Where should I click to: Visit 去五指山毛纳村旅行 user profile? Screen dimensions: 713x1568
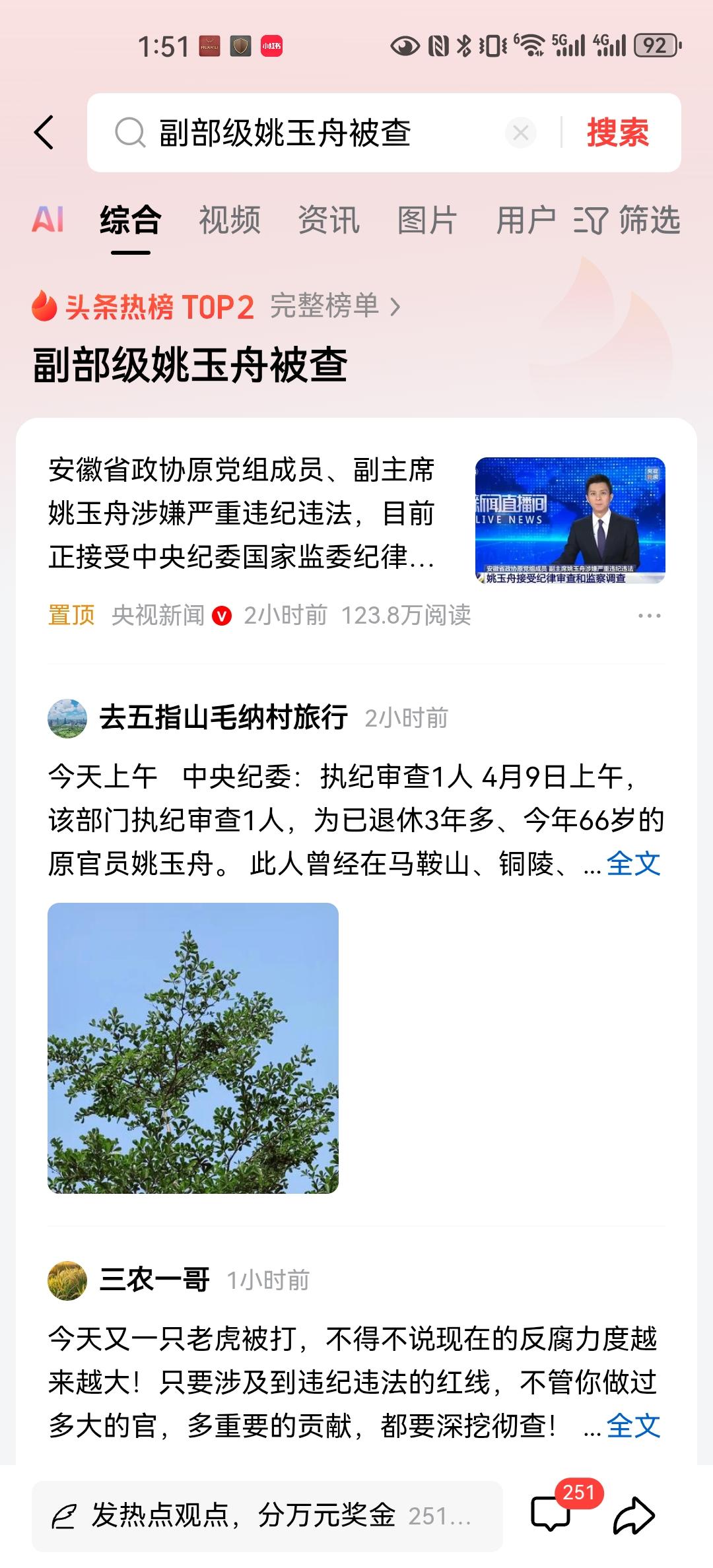(x=223, y=717)
